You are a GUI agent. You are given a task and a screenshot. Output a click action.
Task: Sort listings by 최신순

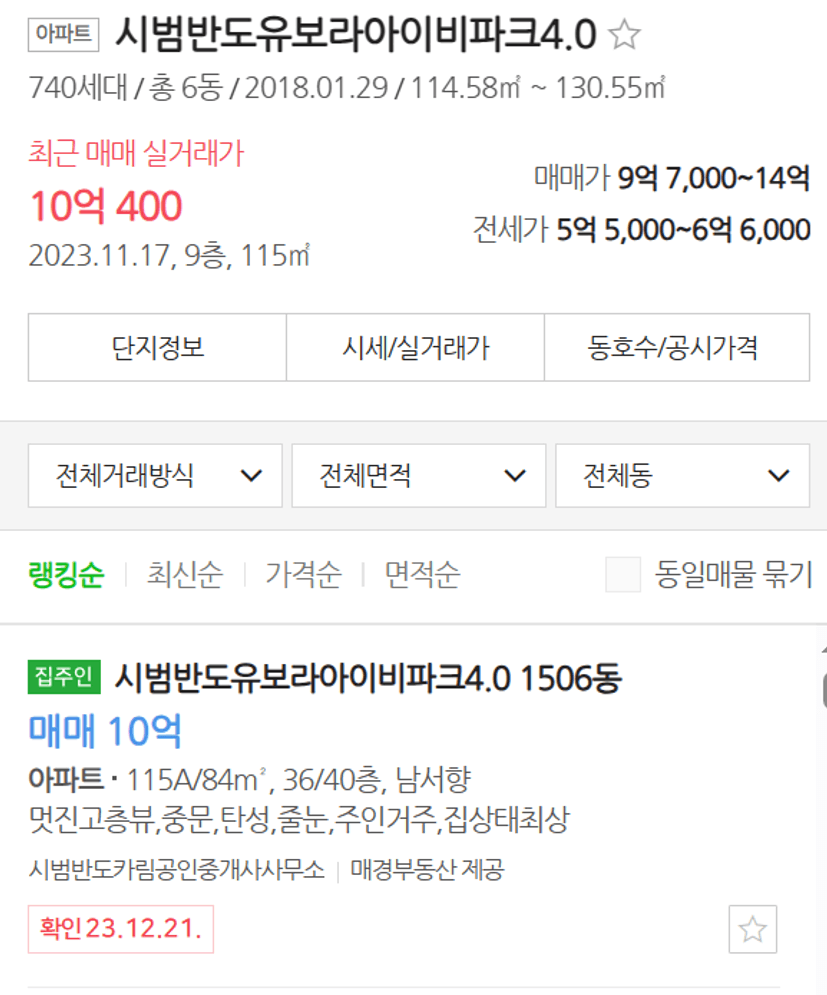185,574
